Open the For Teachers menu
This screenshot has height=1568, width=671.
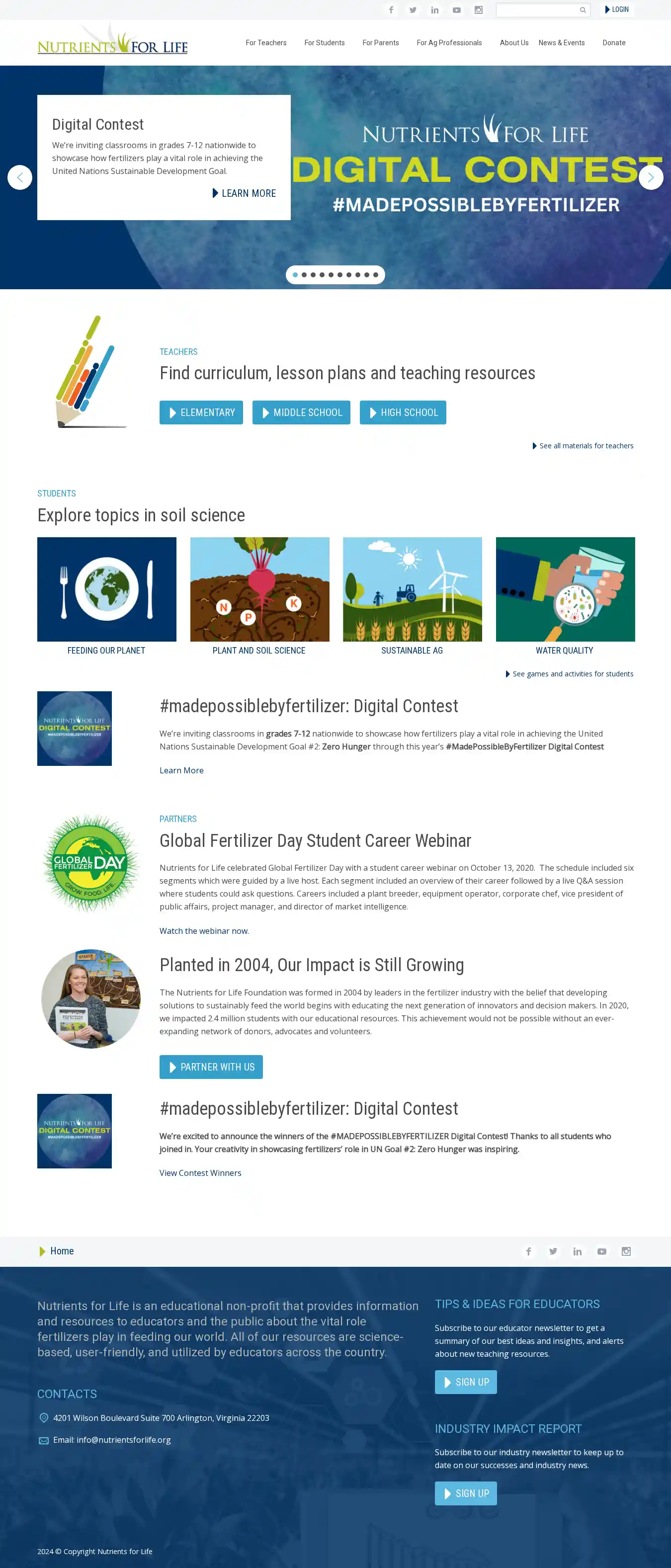pos(266,43)
